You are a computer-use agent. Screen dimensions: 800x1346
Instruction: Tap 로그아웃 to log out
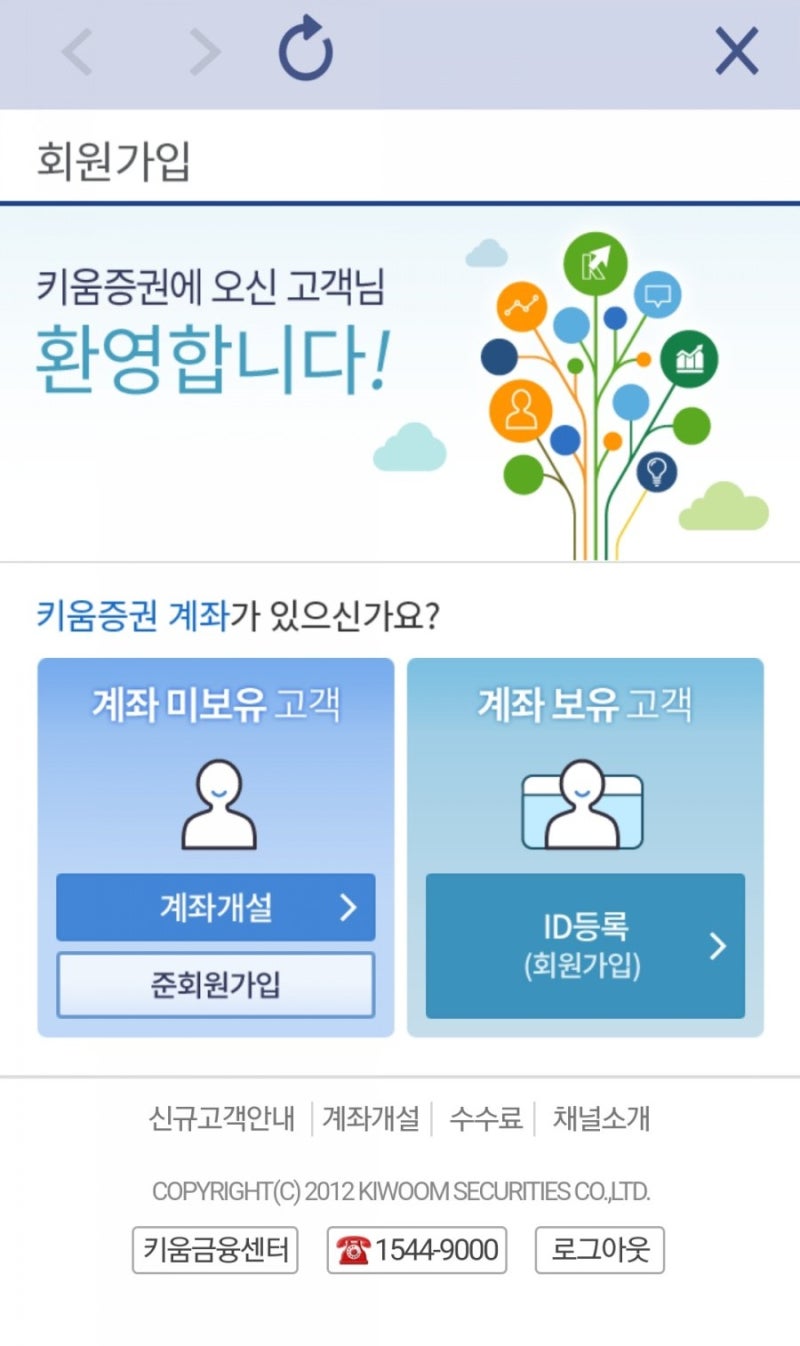click(x=600, y=1249)
